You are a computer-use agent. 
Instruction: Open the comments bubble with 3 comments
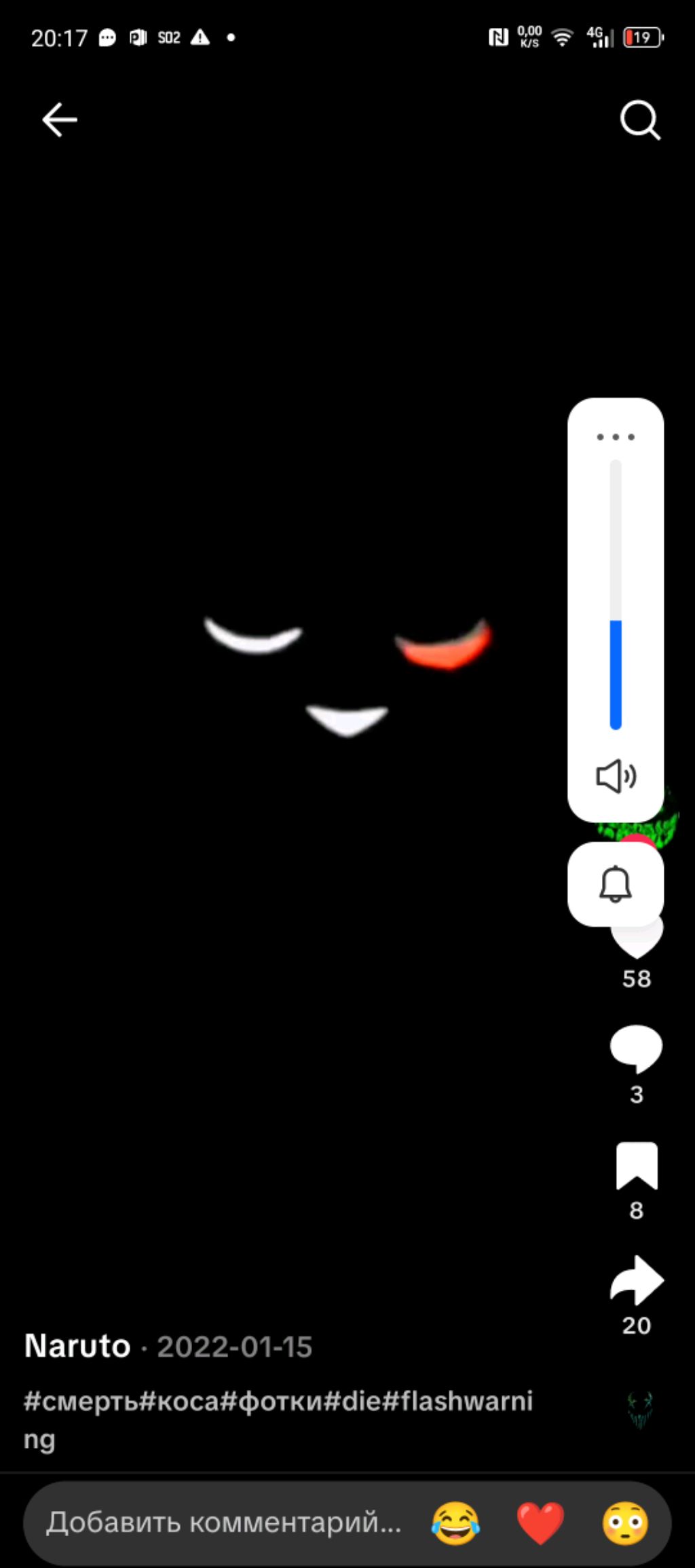point(636,1049)
